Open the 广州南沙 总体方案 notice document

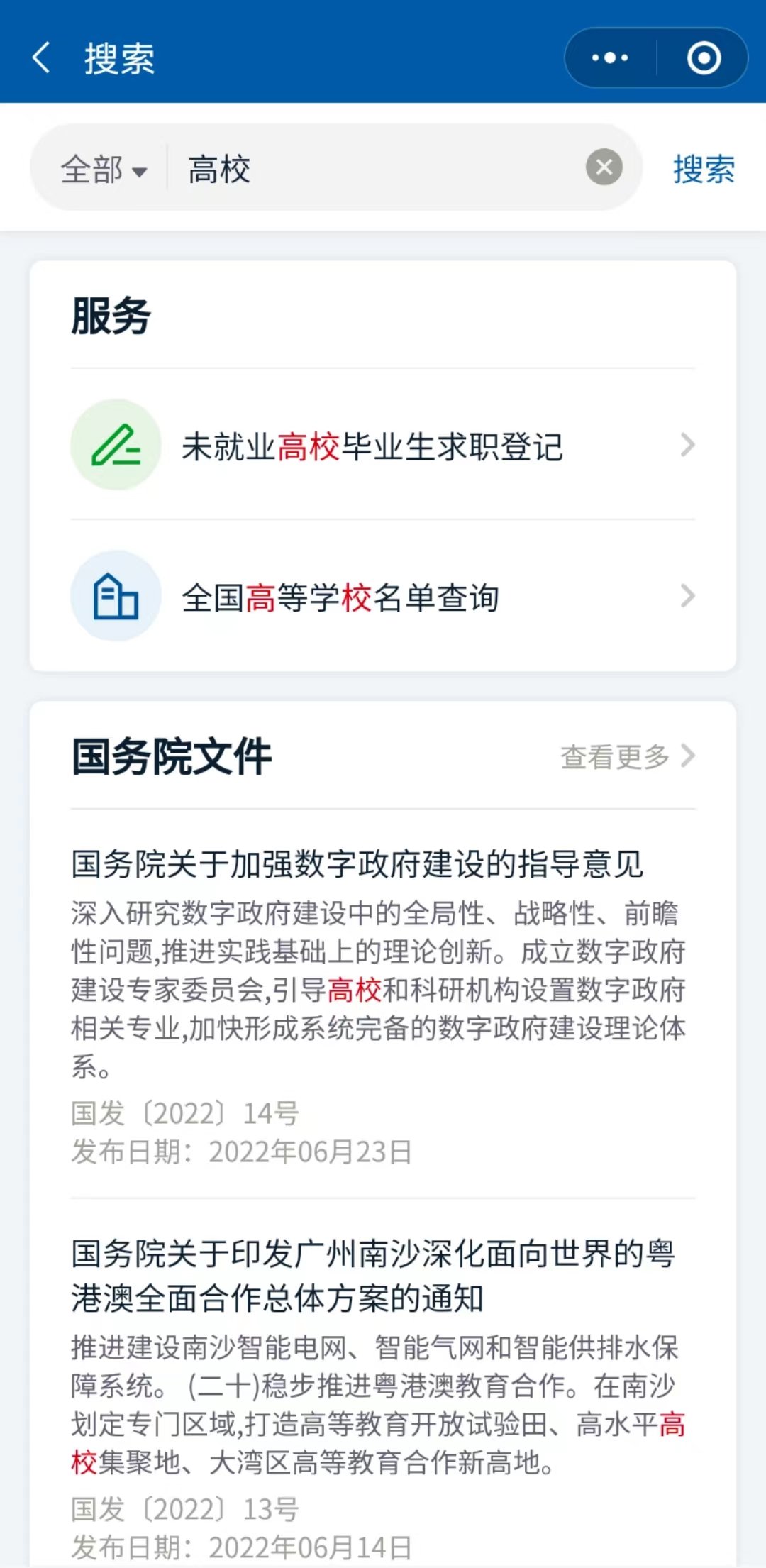373,1276
